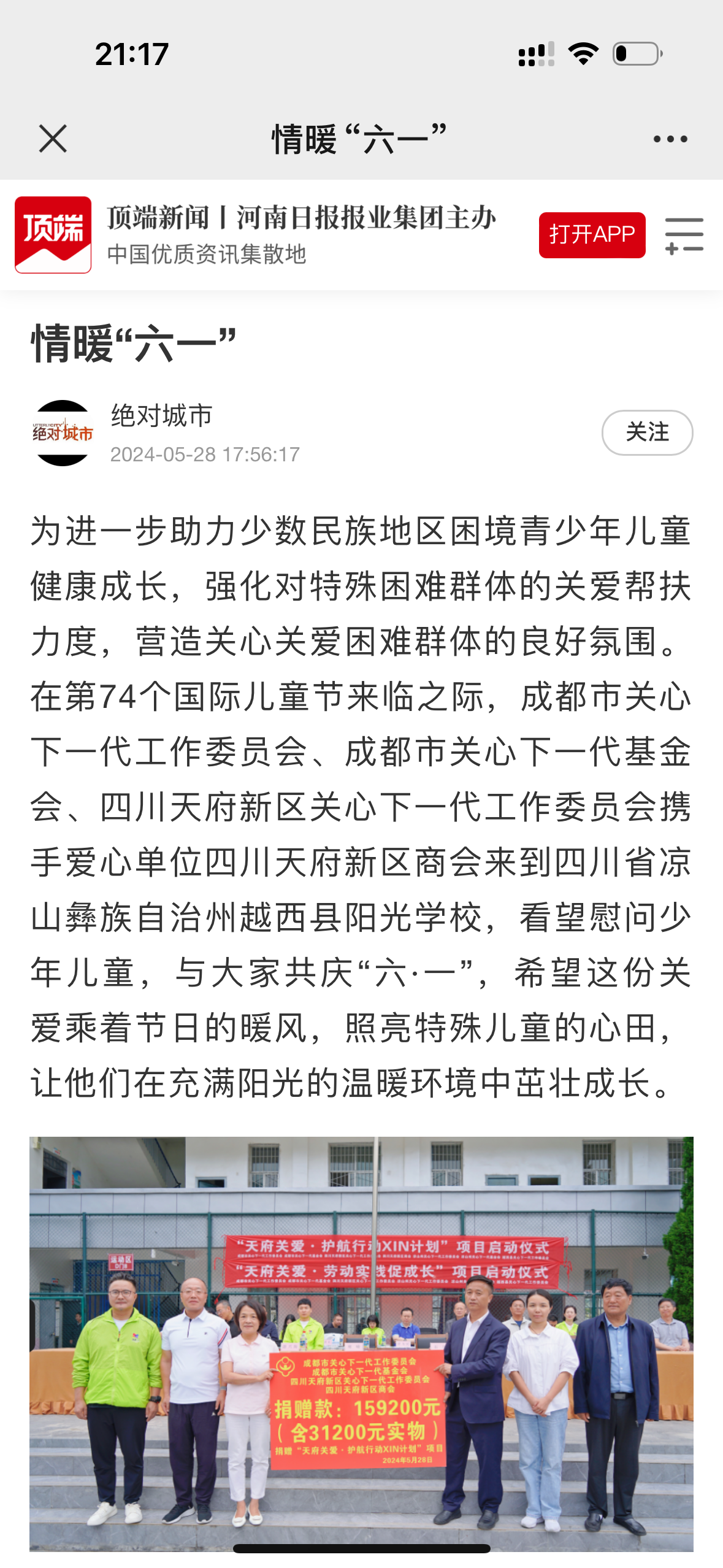Open the three-dot more options menu
The height and width of the screenshot is (1568, 723).
point(670,139)
